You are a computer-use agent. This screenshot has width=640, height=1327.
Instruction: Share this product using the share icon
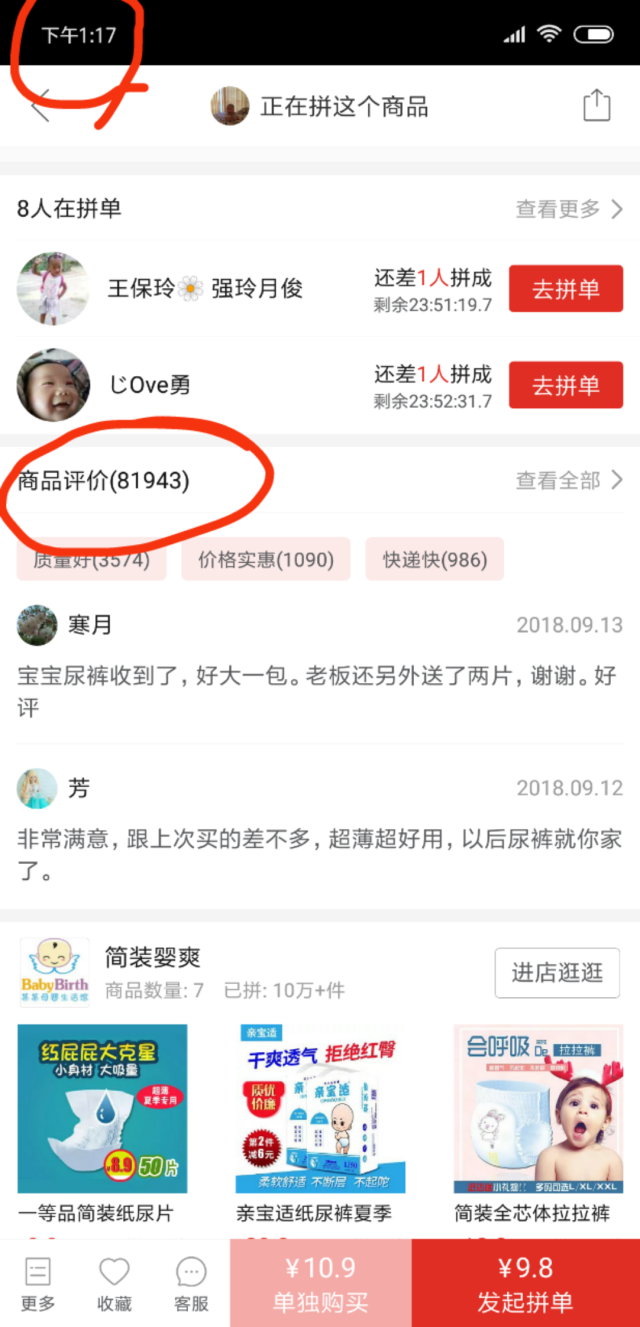click(x=596, y=106)
